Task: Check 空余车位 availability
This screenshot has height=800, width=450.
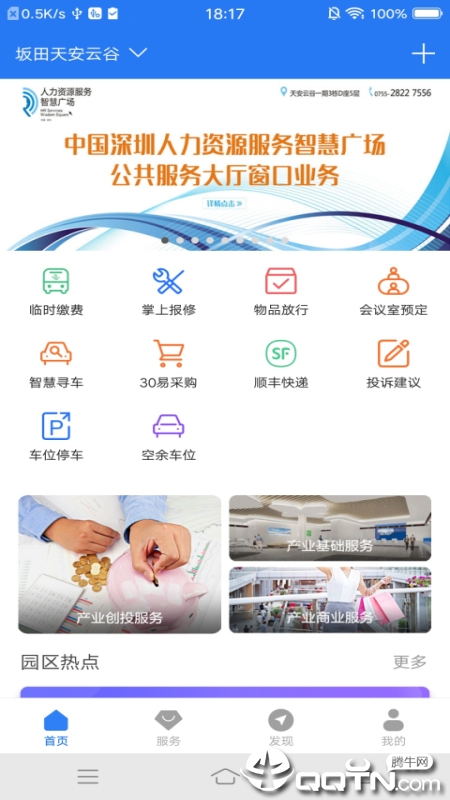Action: click(168, 437)
